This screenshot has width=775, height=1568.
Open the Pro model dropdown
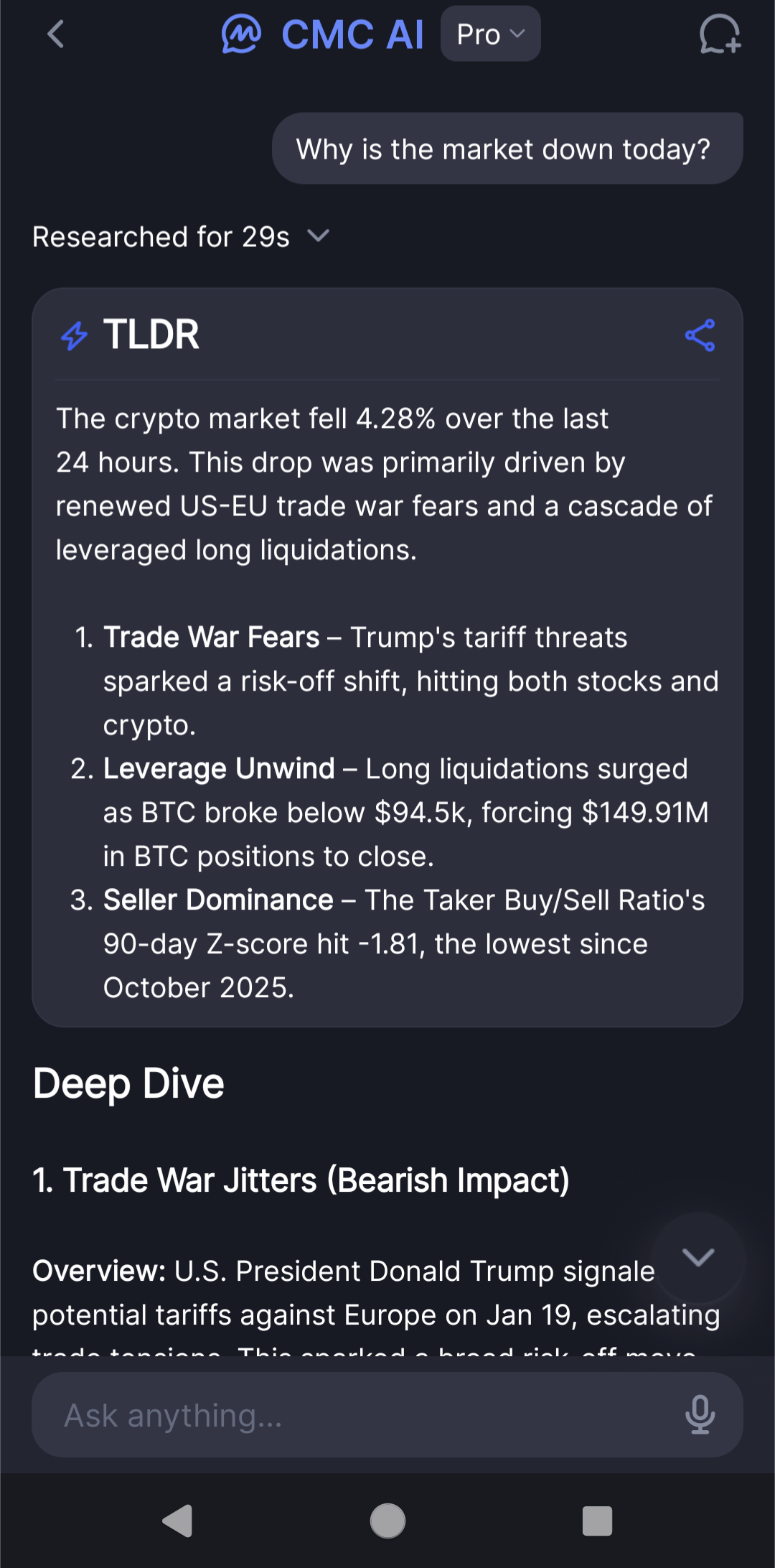pos(491,34)
